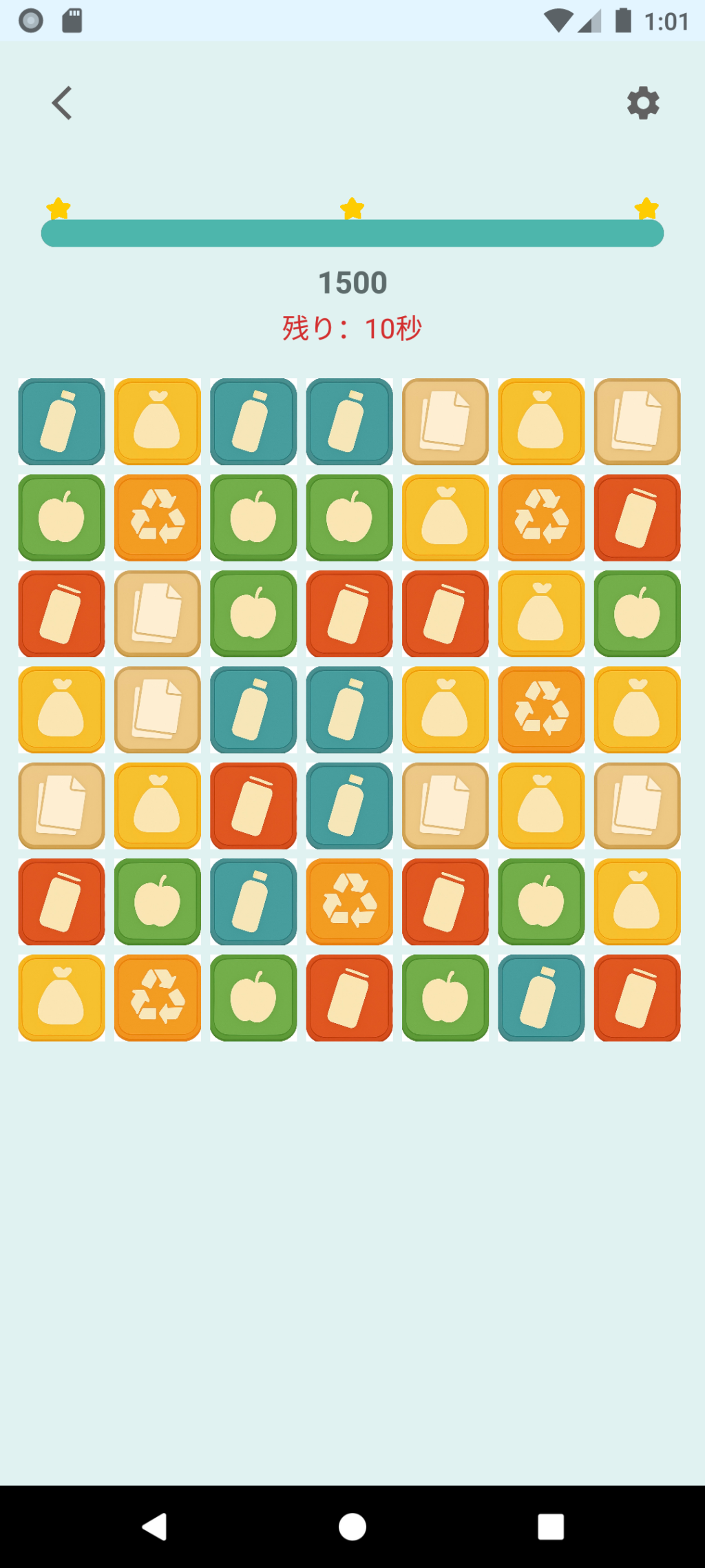Tap the recycling tile between blue bottle and red can

(x=350, y=902)
